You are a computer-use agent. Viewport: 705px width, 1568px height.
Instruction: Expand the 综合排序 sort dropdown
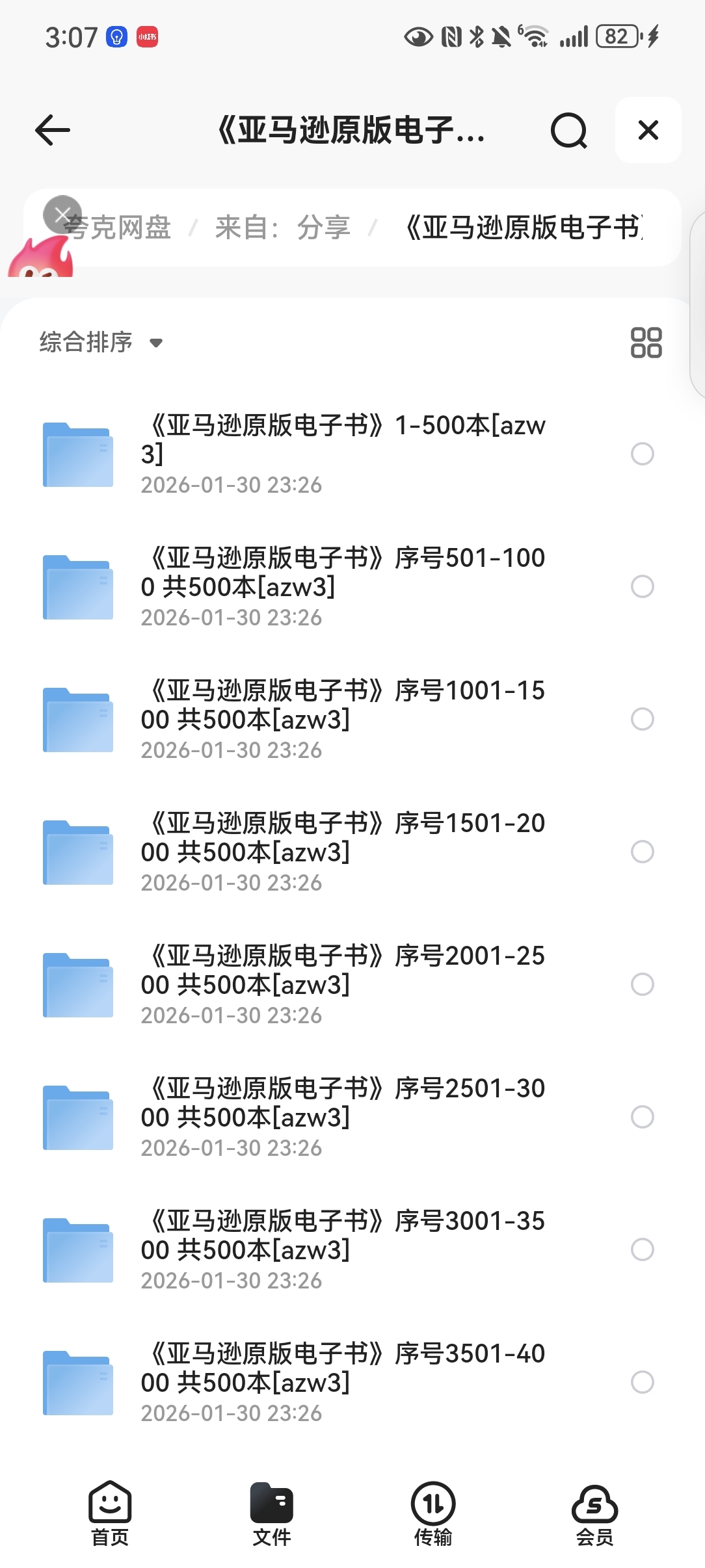[101, 342]
